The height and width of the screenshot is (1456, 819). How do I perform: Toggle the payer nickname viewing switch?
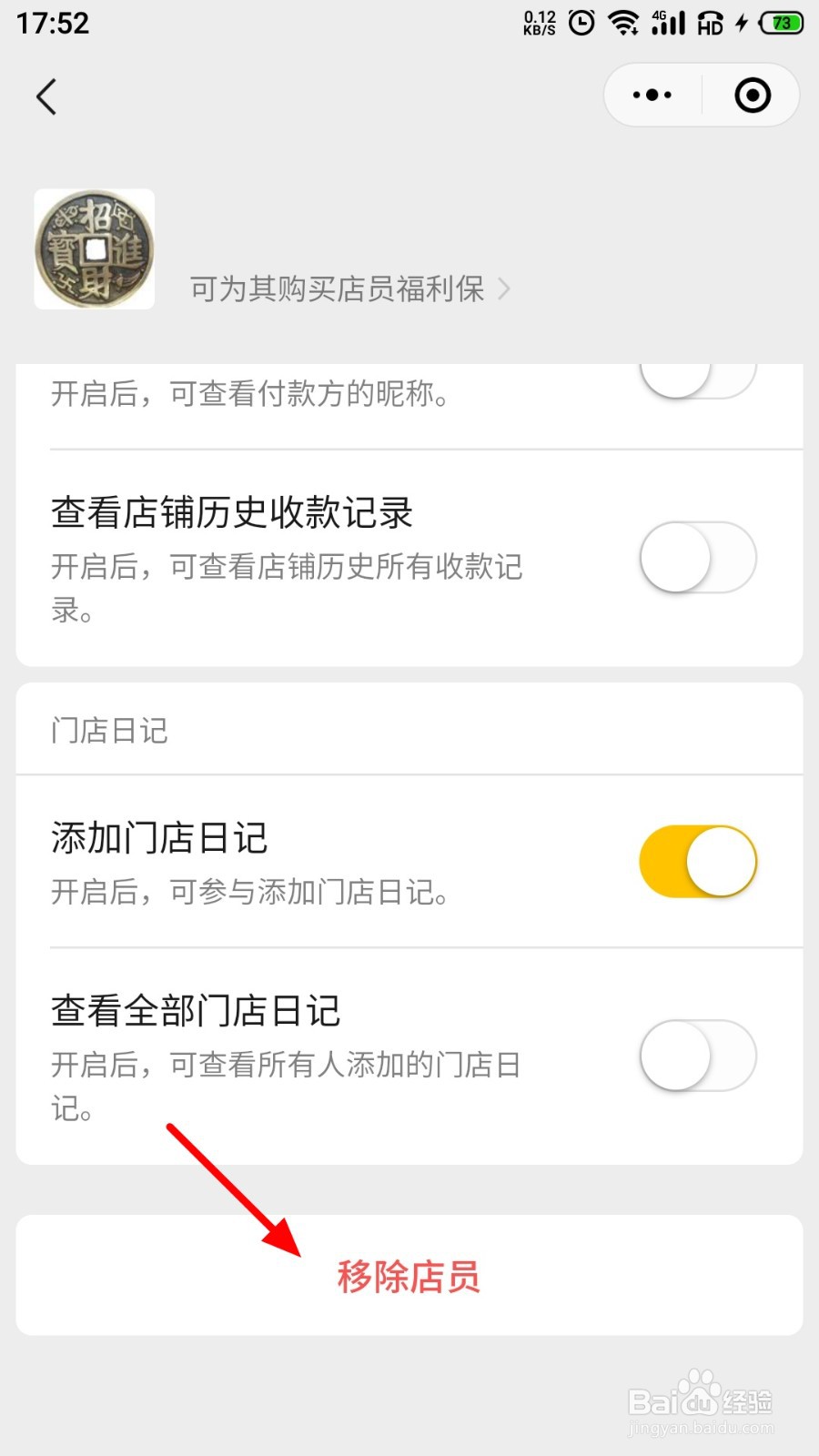point(698,380)
